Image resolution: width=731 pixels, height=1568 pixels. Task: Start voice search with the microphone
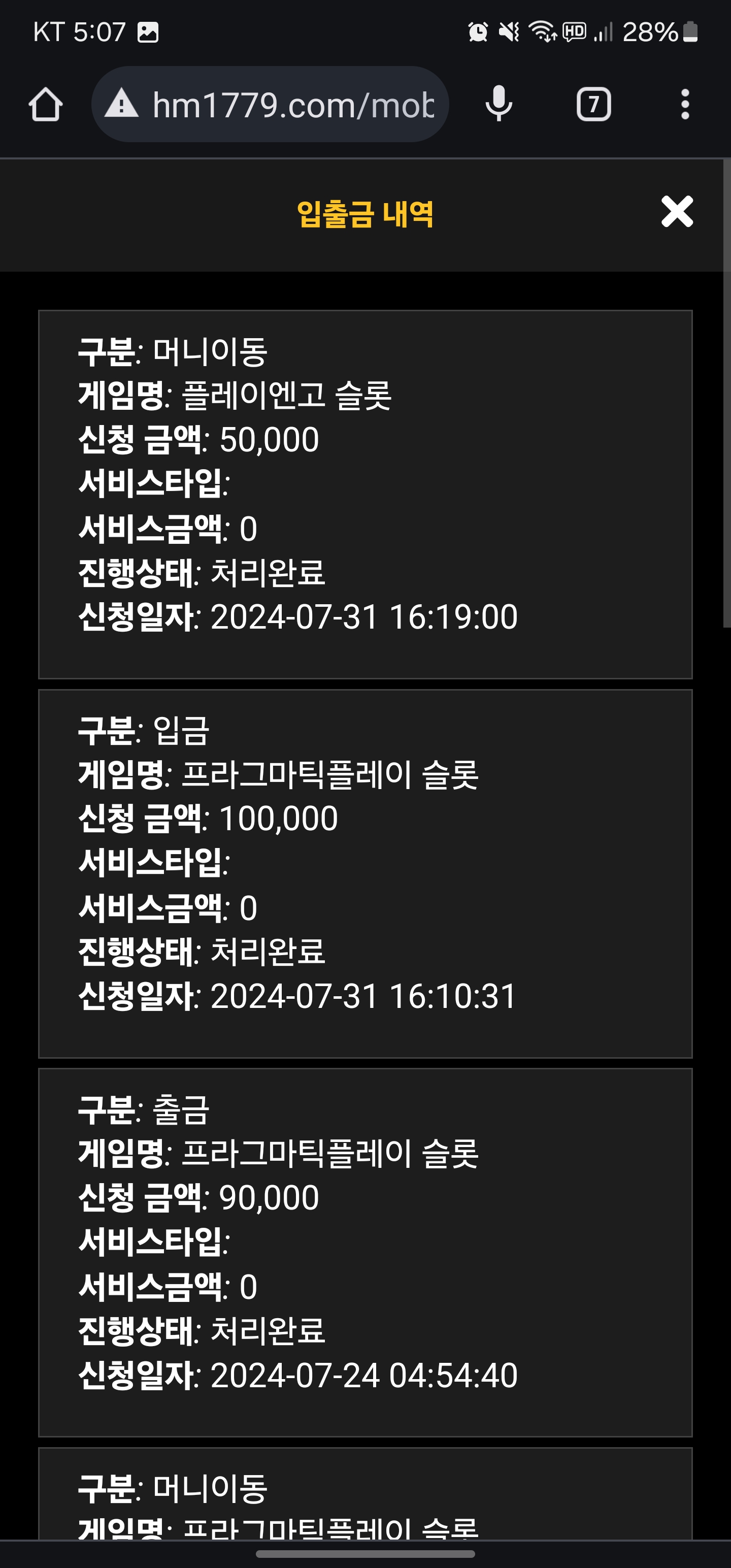(x=499, y=104)
